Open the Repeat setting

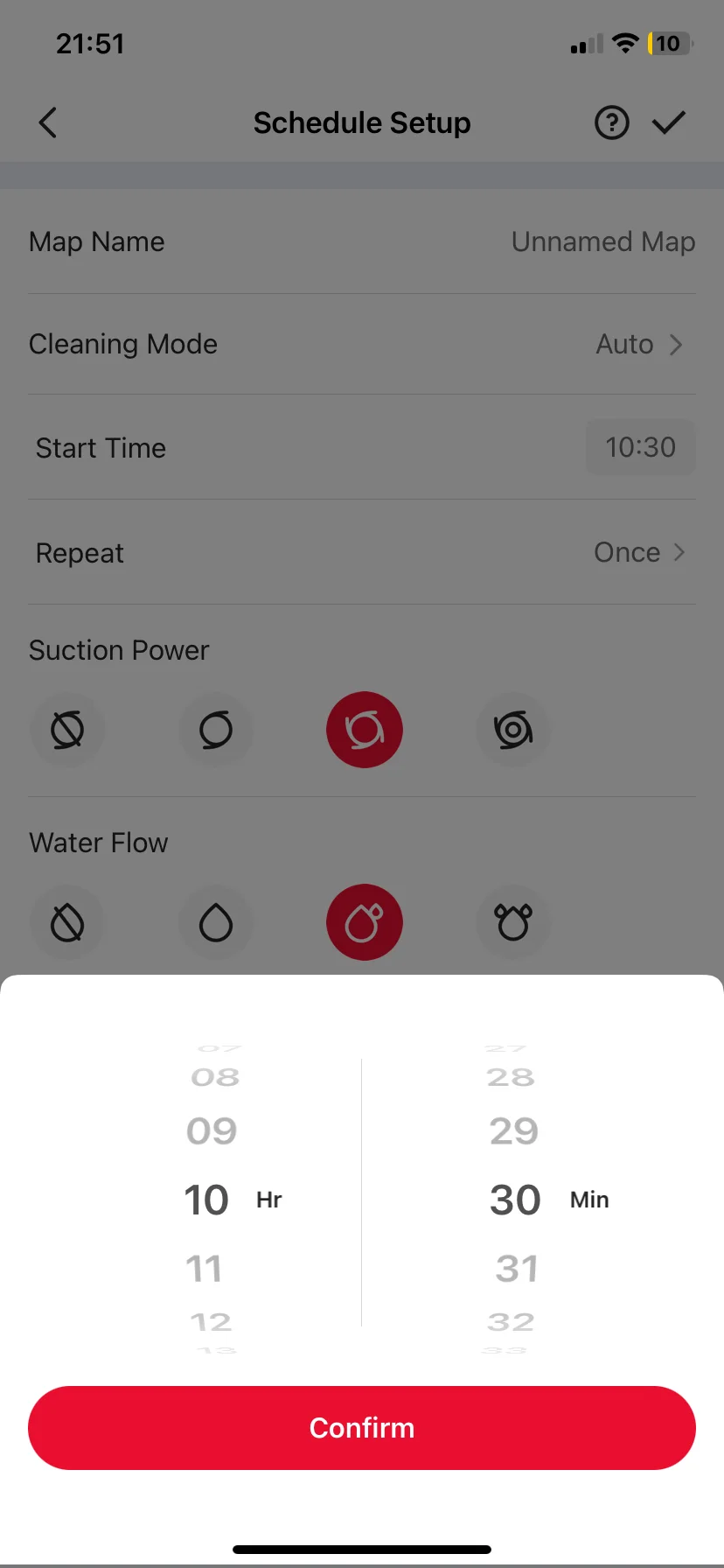pos(362,552)
